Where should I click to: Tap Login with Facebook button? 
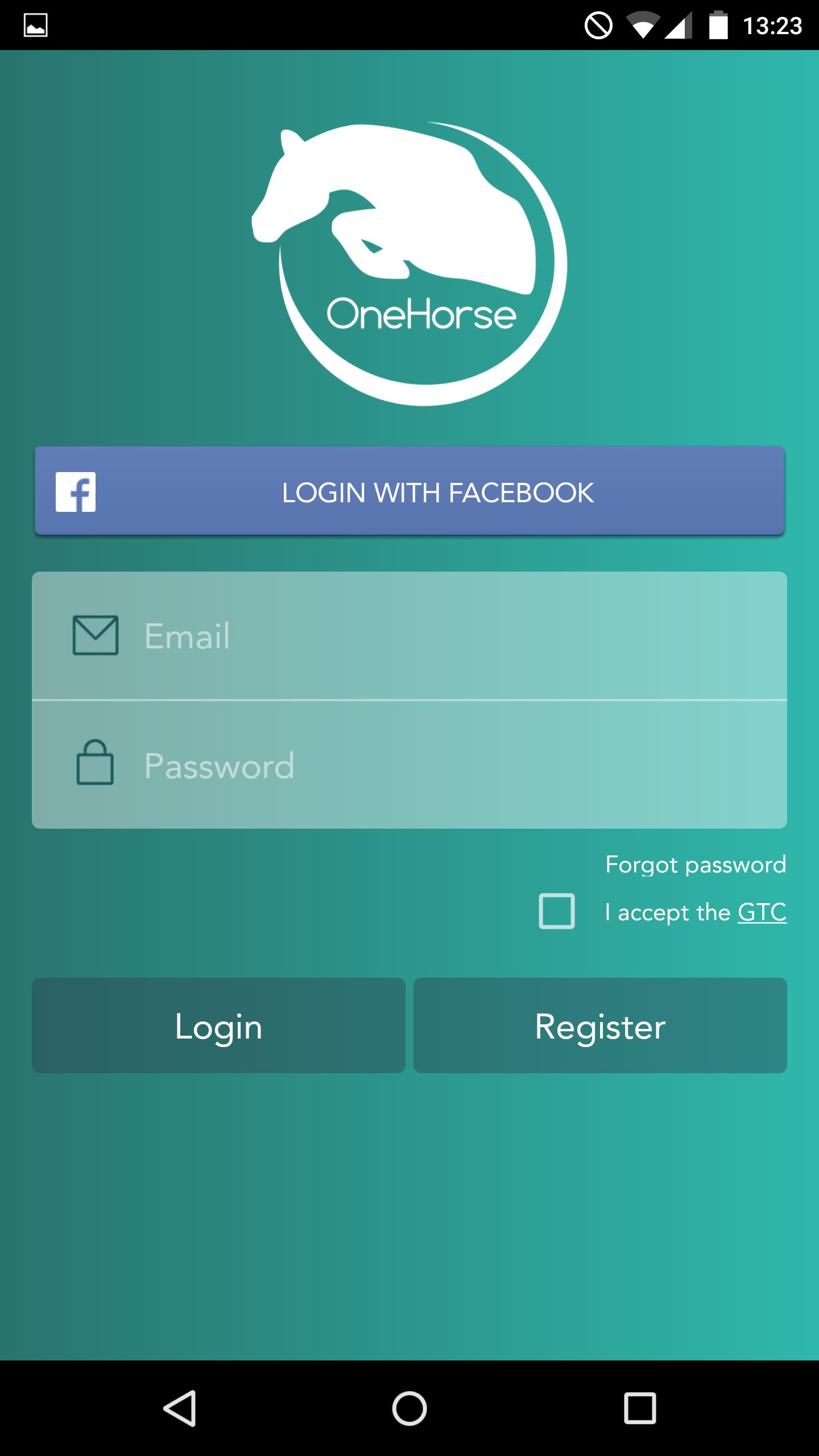coord(409,491)
